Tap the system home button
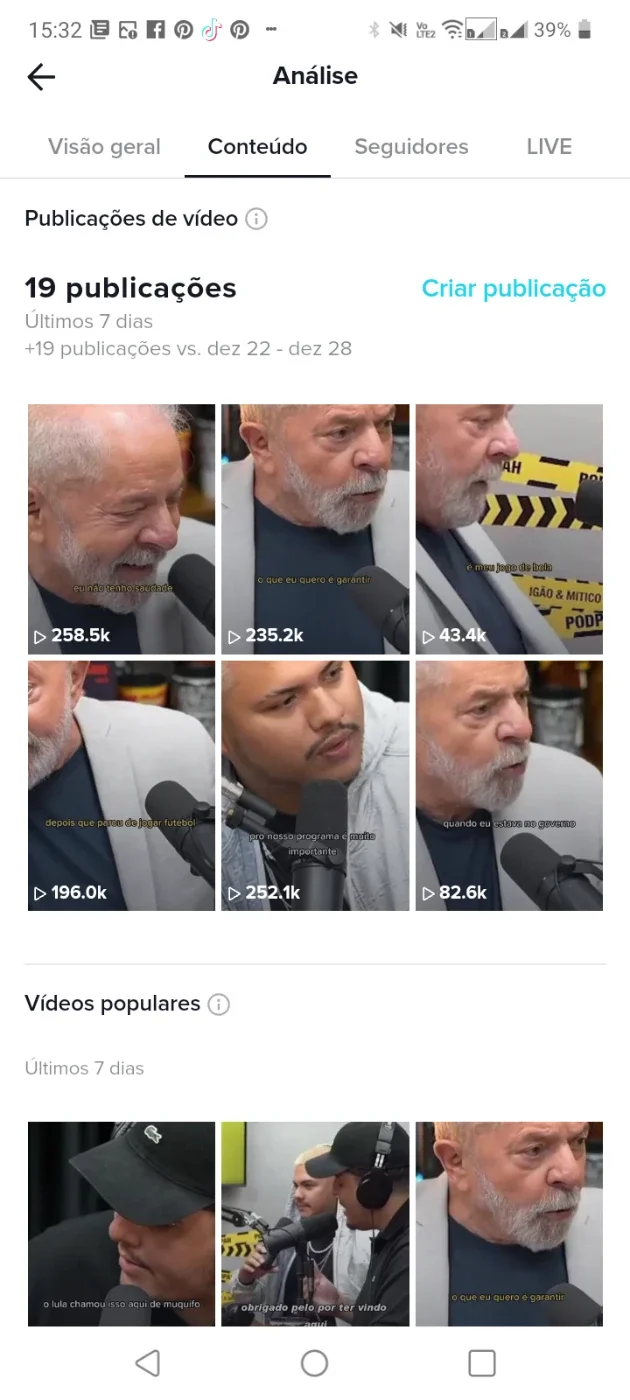 [315, 1363]
